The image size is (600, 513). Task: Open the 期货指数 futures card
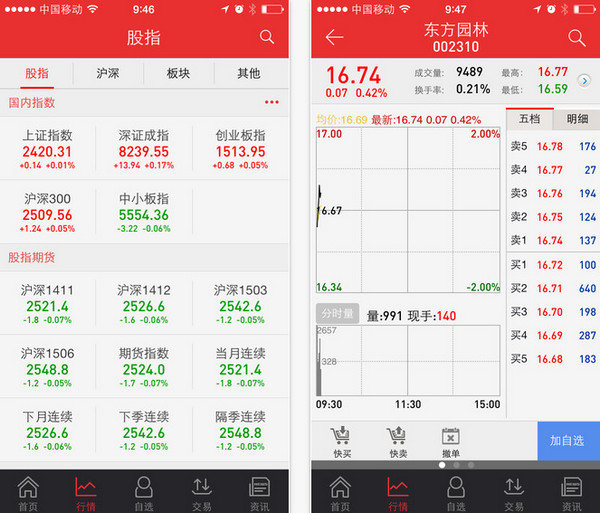click(144, 367)
